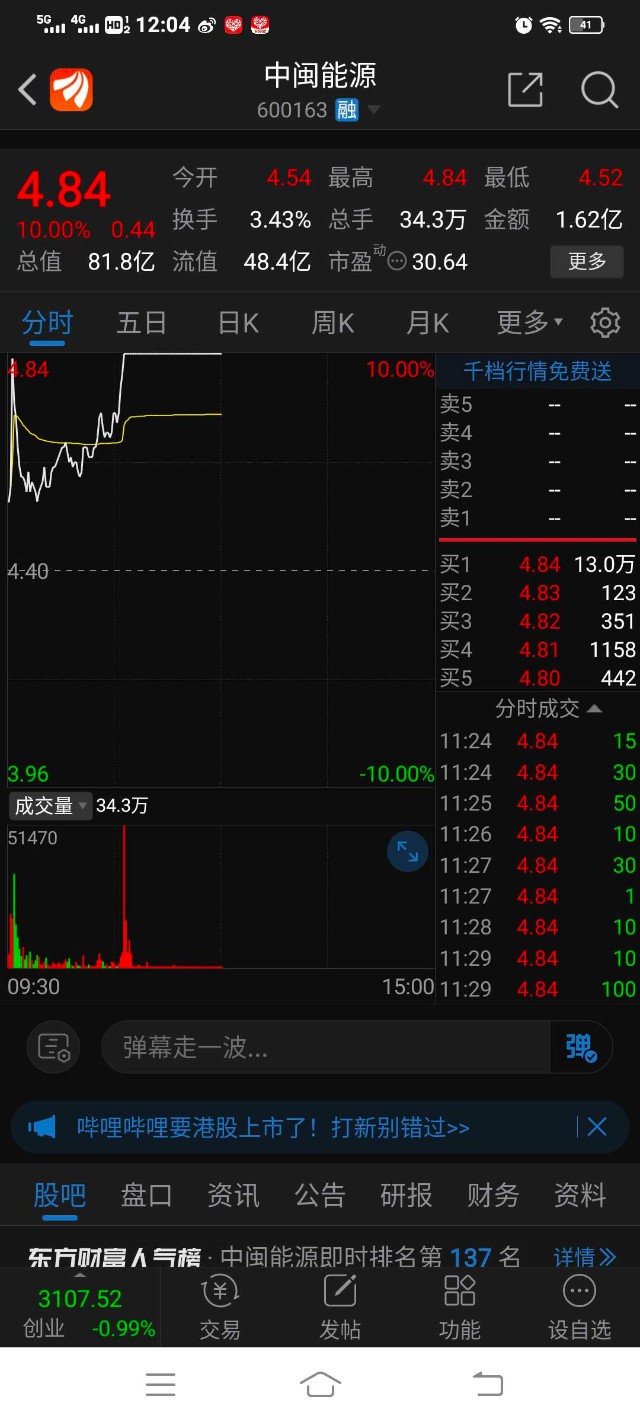This screenshot has height=1422, width=640.
Task: Toggle the 弹 bullet comments button
Action: (580, 1047)
